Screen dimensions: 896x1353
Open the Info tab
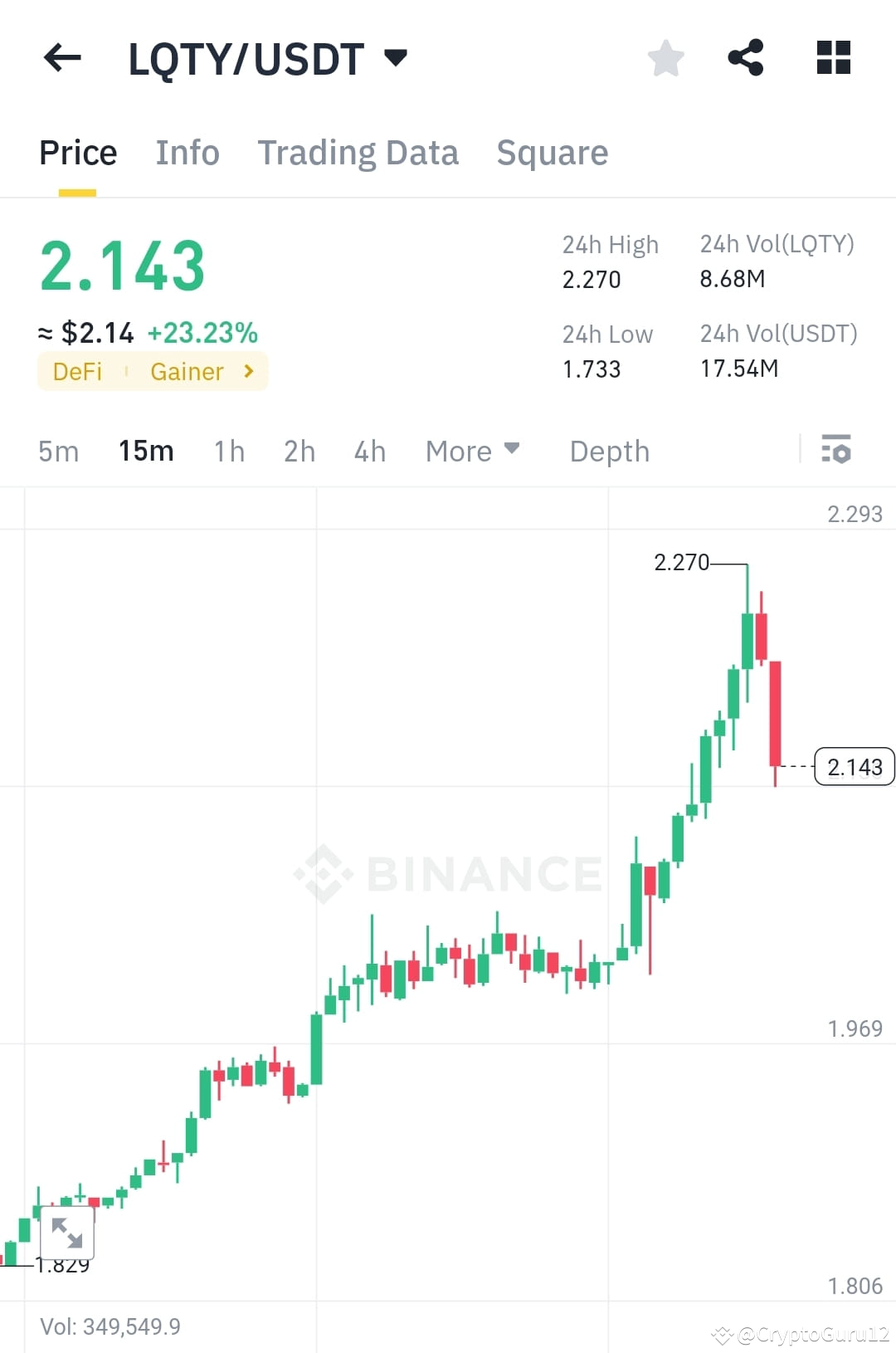tap(187, 152)
